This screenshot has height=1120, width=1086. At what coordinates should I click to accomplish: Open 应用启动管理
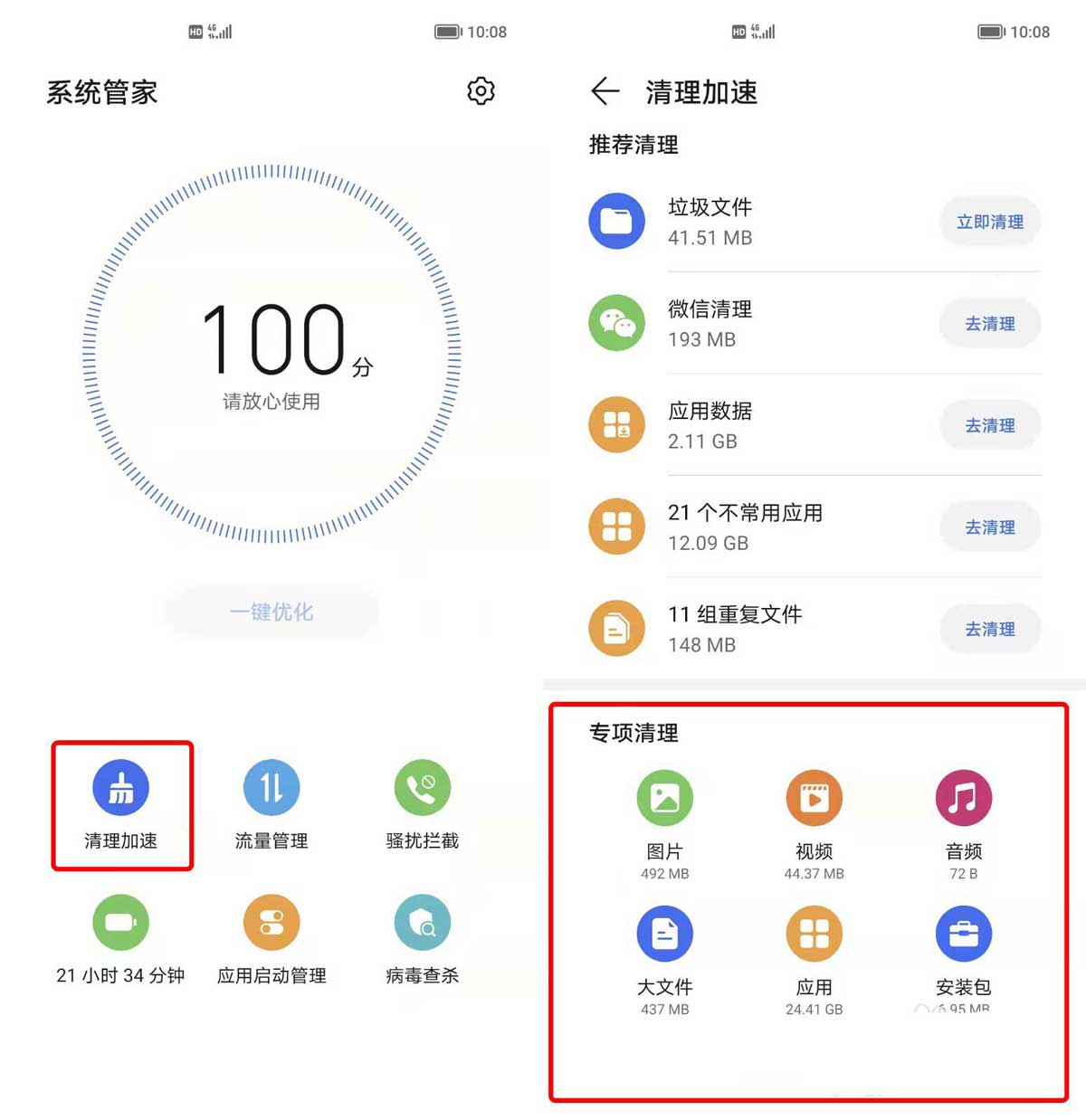pyautogui.click(x=271, y=938)
